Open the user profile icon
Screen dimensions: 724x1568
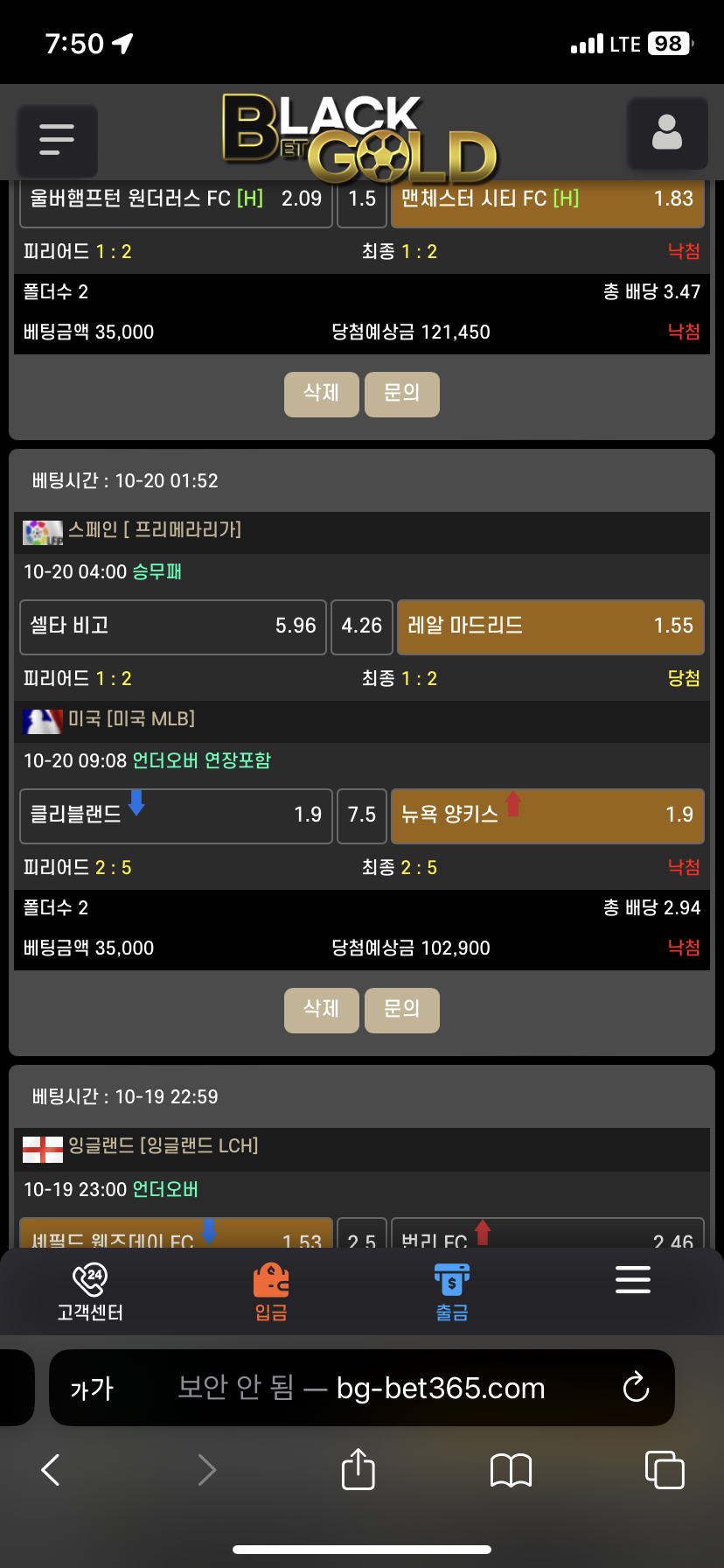[666, 134]
